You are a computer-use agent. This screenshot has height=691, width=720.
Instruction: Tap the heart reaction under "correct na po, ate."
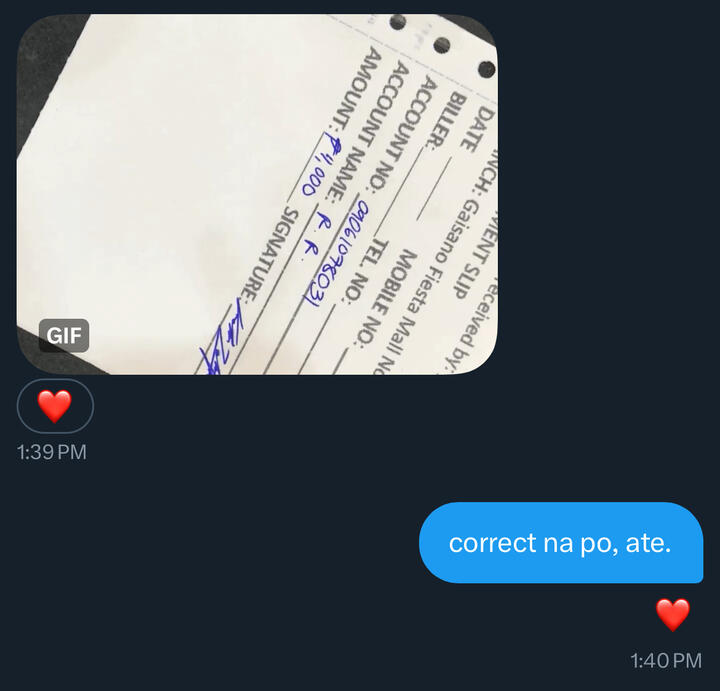coord(672,614)
